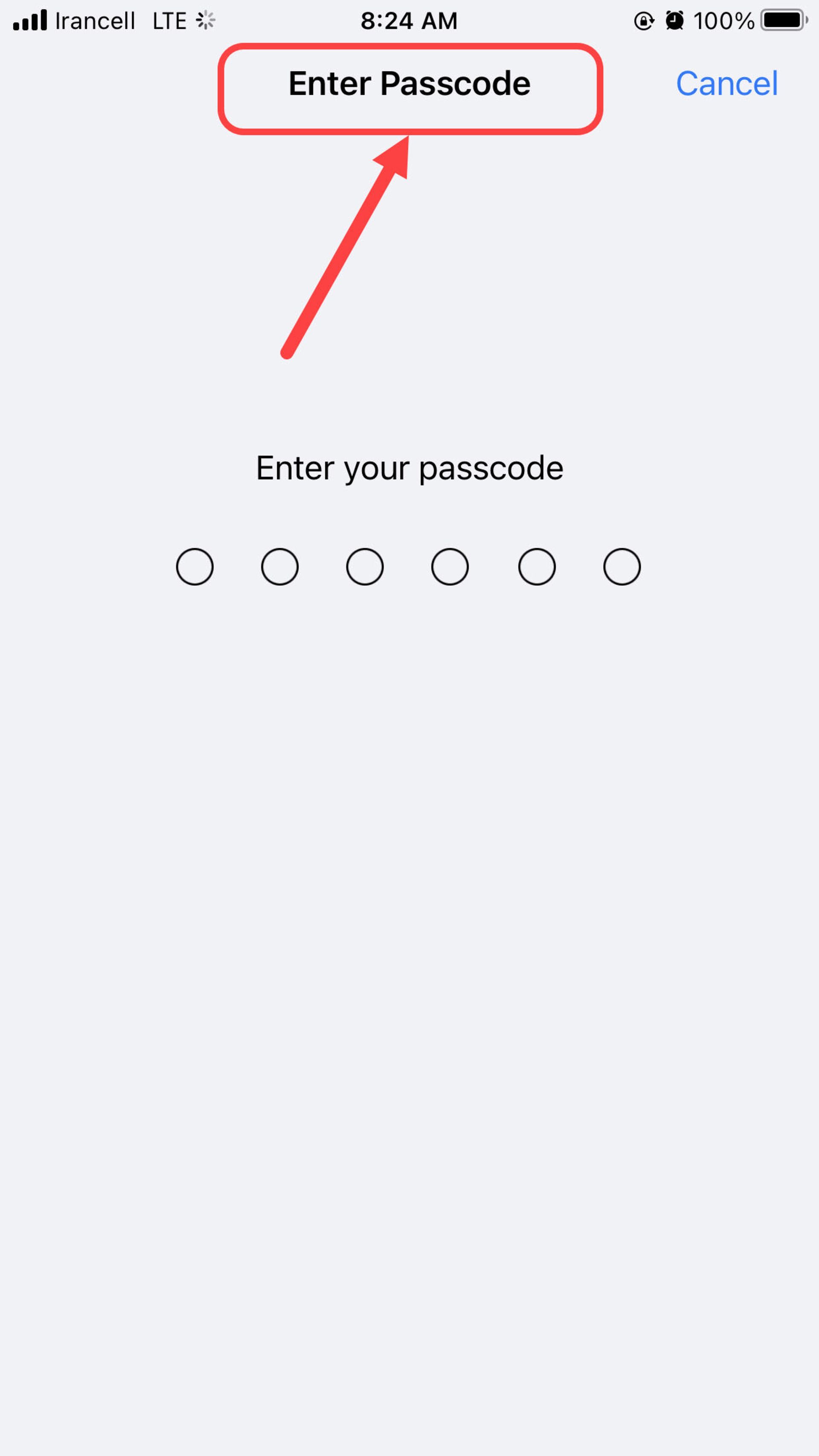The image size is (819, 1456).
Task: Click the loading spinner in status bar
Action: coord(206,20)
